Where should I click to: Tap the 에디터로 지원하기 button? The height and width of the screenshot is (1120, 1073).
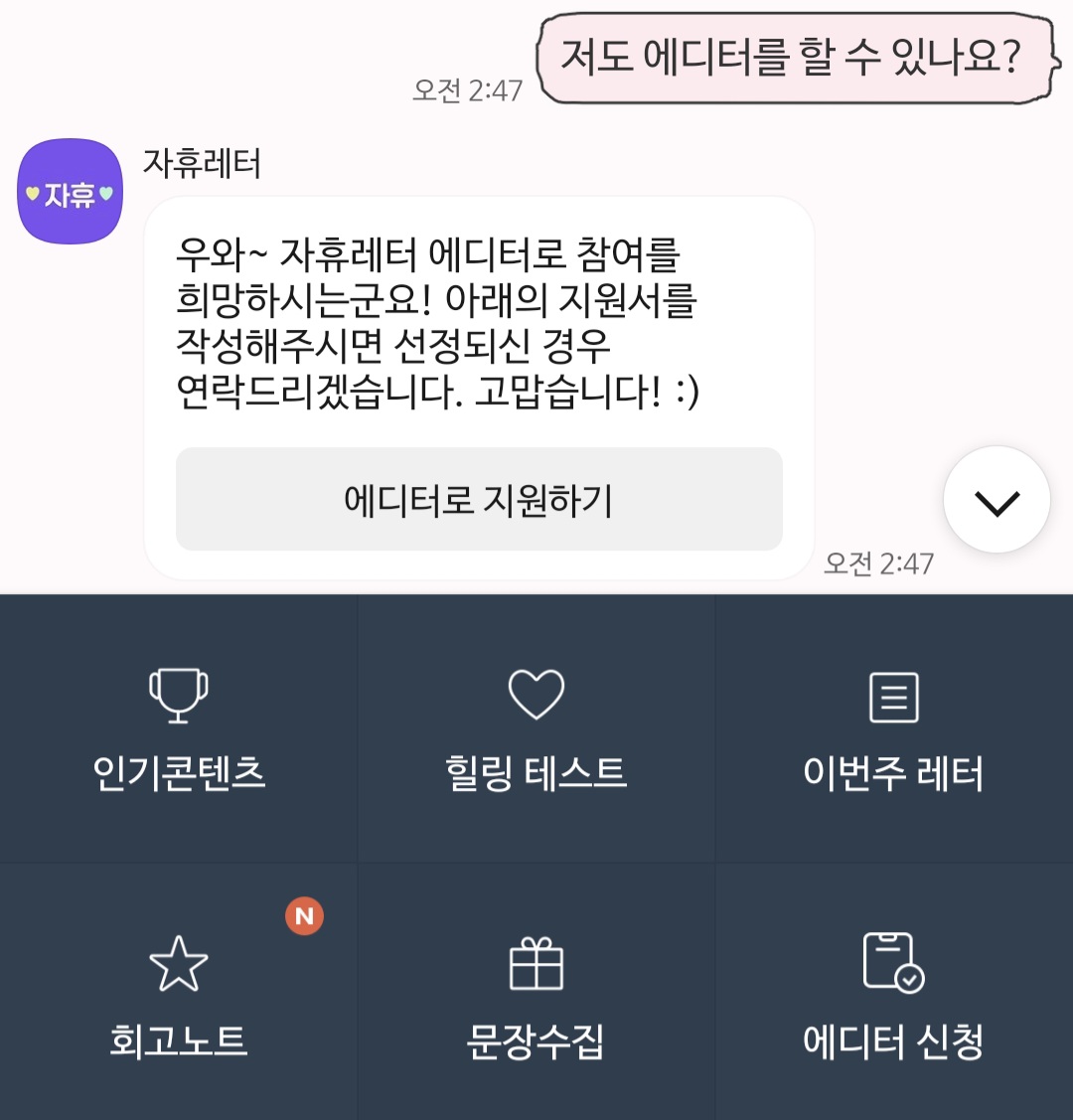pyautogui.click(x=479, y=500)
